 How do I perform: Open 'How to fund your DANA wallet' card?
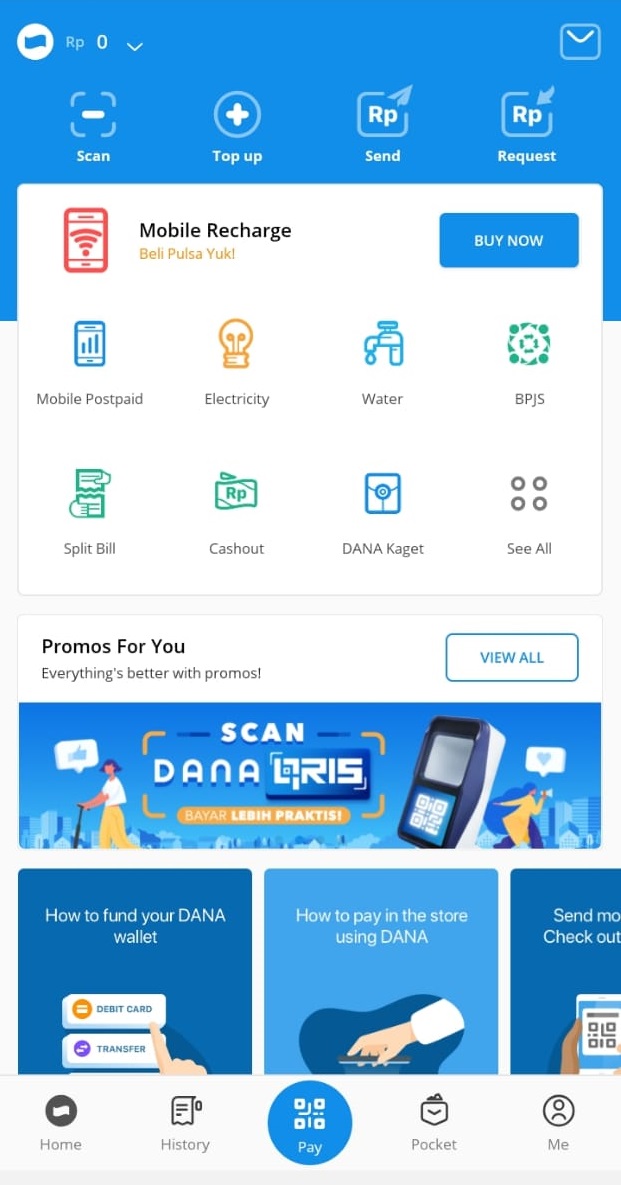pos(135,970)
